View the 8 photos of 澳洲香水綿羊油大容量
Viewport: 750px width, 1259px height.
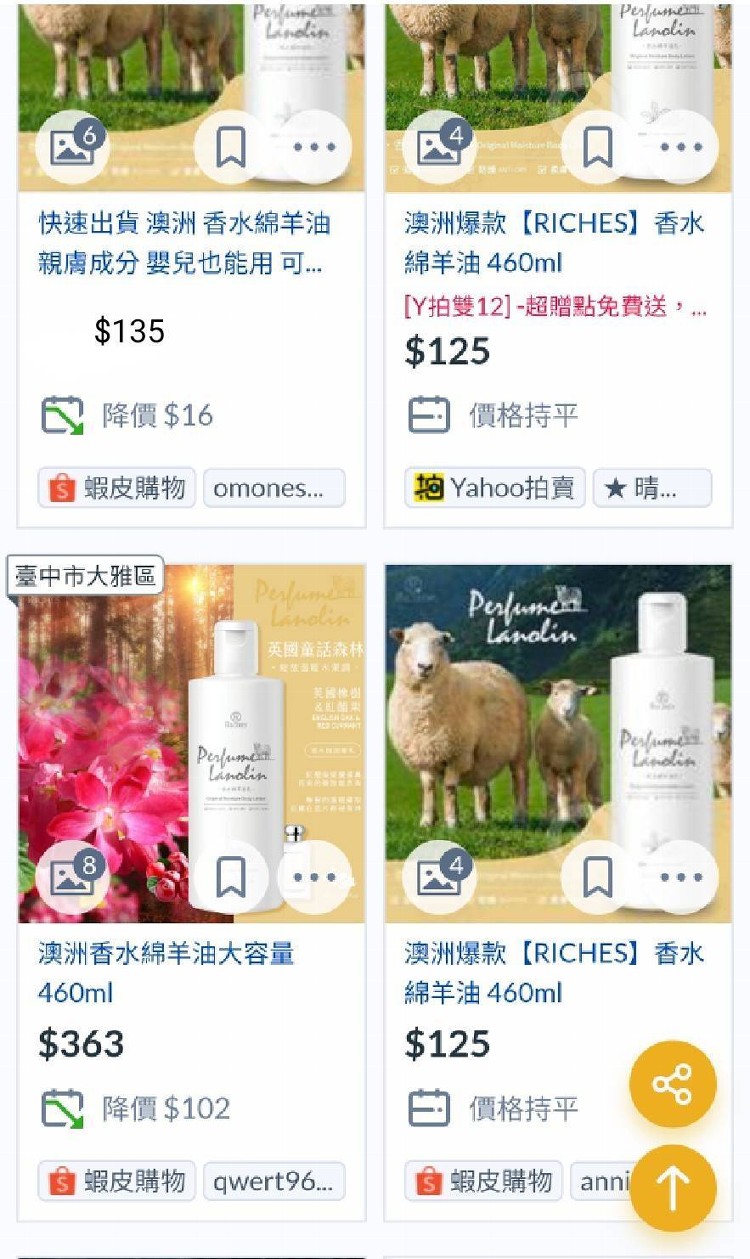(72, 877)
